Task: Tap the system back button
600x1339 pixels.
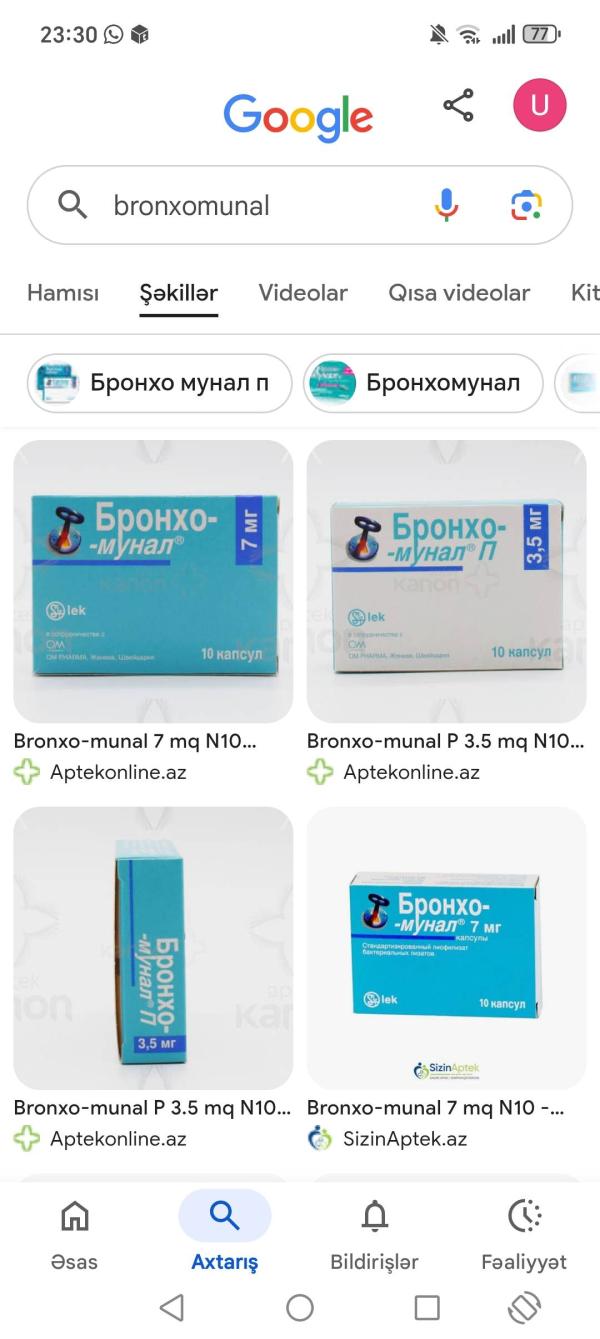Action: [172, 1307]
